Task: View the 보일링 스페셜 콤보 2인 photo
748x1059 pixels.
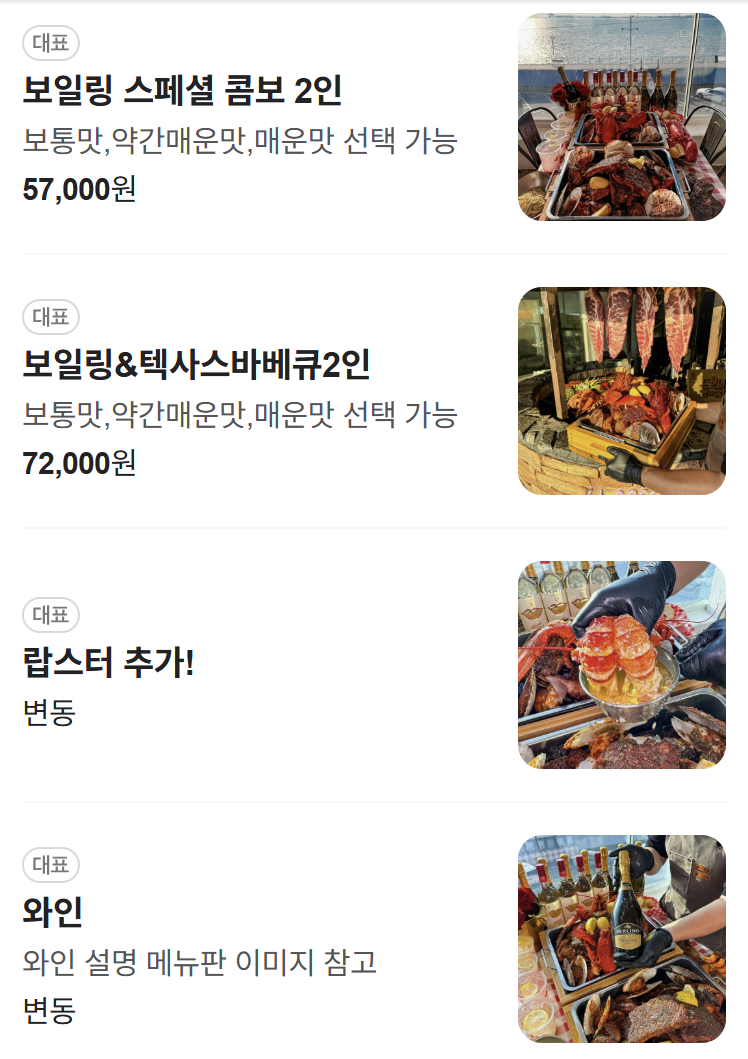Action: tap(621, 117)
